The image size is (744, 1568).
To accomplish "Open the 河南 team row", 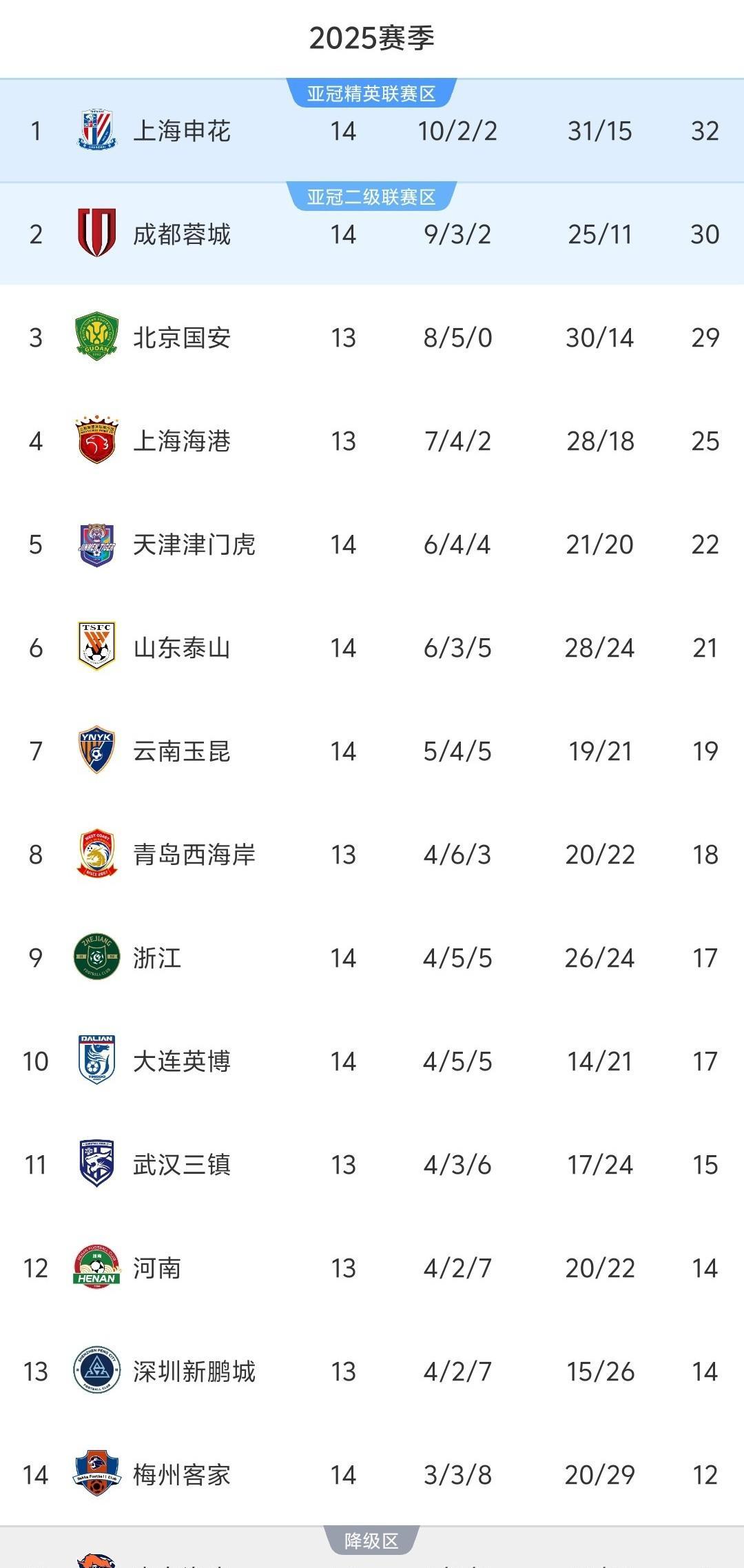I will pyautogui.click(x=157, y=1268).
